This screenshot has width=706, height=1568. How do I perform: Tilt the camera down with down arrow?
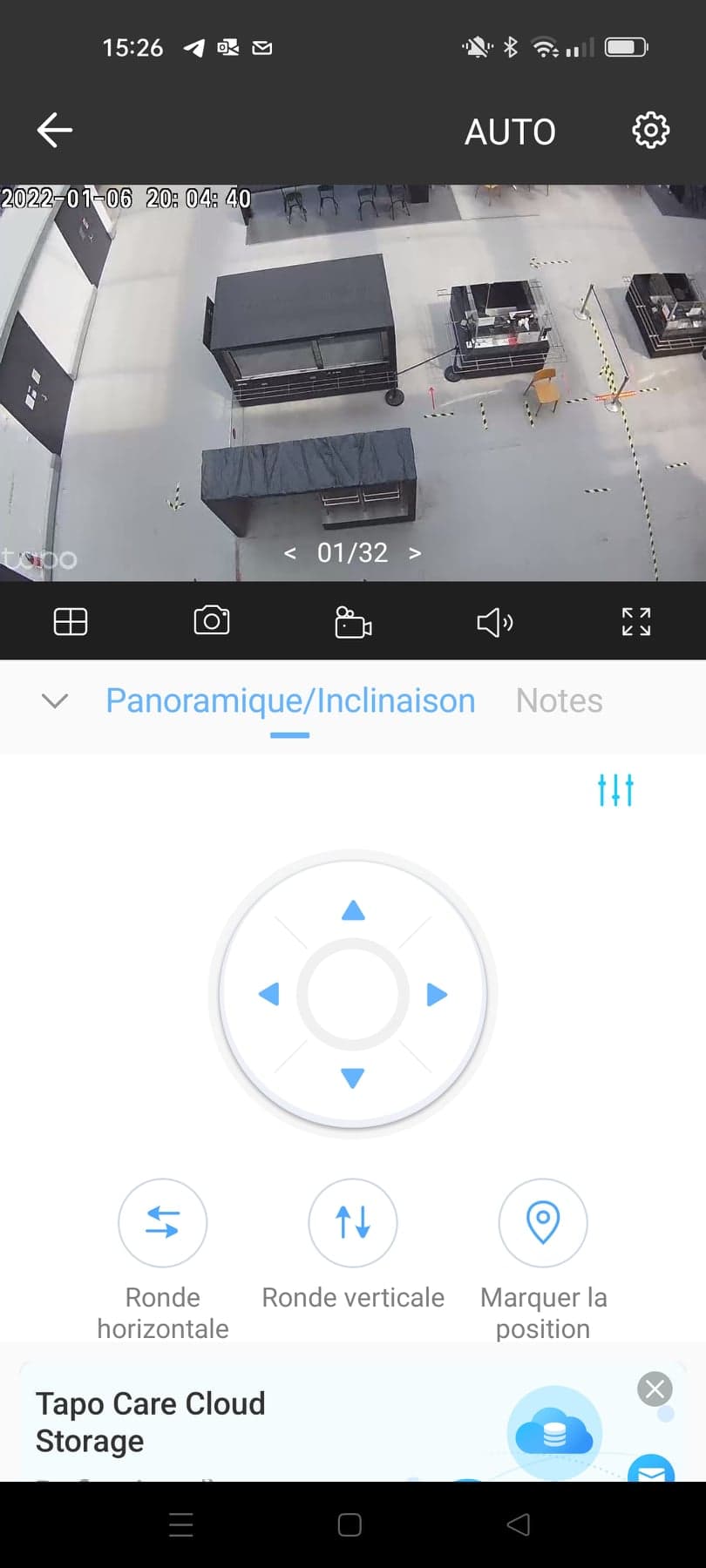click(x=353, y=1078)
